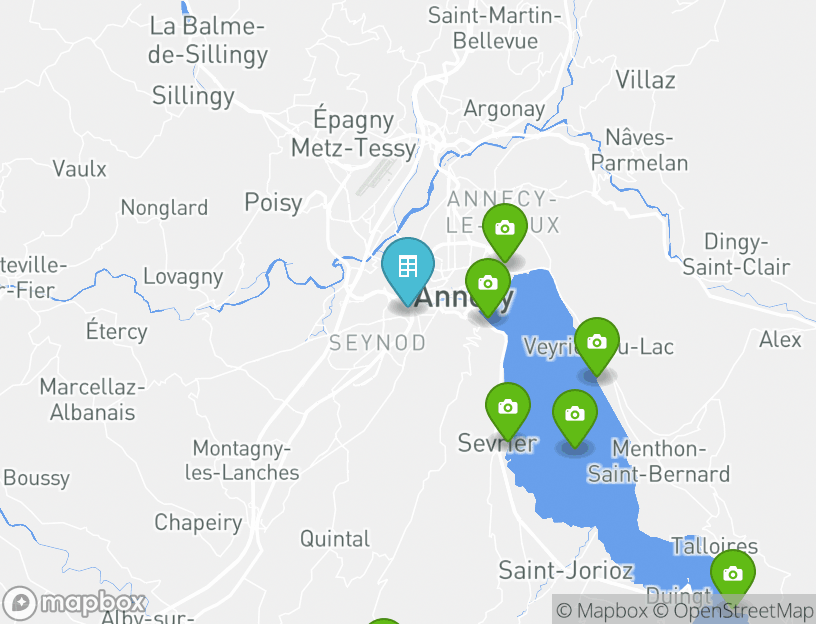816x624 pixels.
Task: Tap the camera marker at Sevrier
Action: tap(508, 408)
